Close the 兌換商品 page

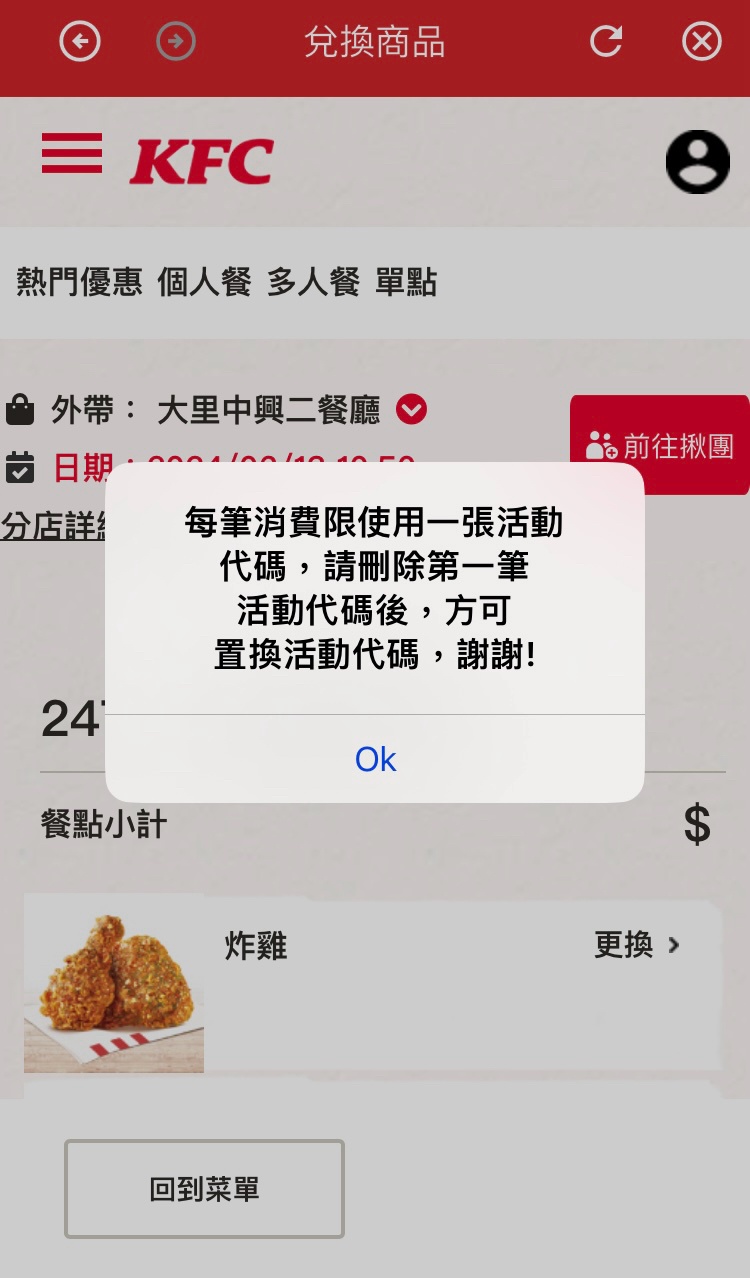point(701,42)
